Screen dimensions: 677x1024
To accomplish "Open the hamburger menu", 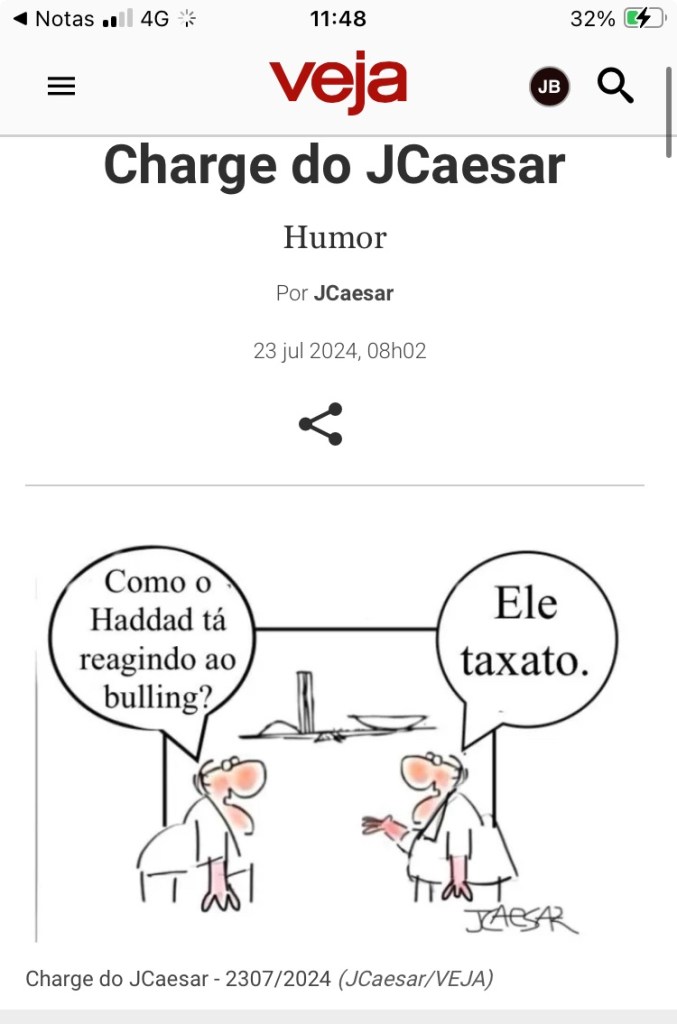I will click(61, 87).
